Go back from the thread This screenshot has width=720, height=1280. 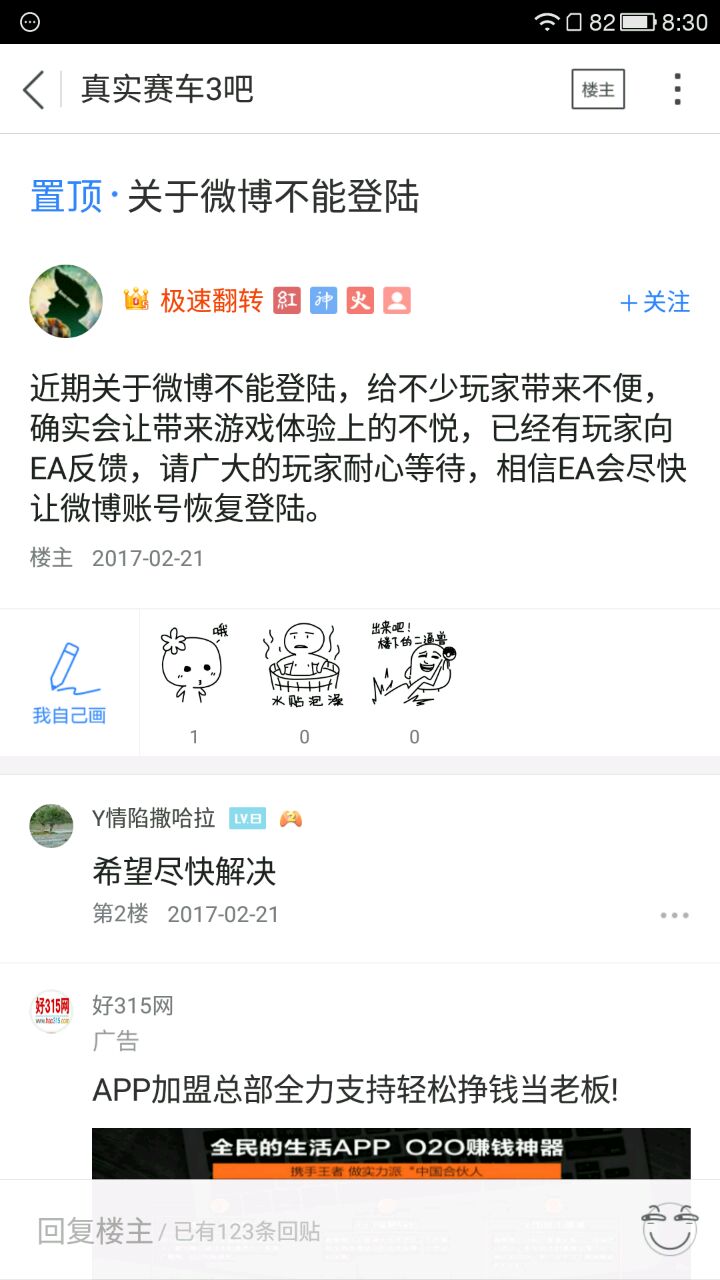click(x=34, y=90)
